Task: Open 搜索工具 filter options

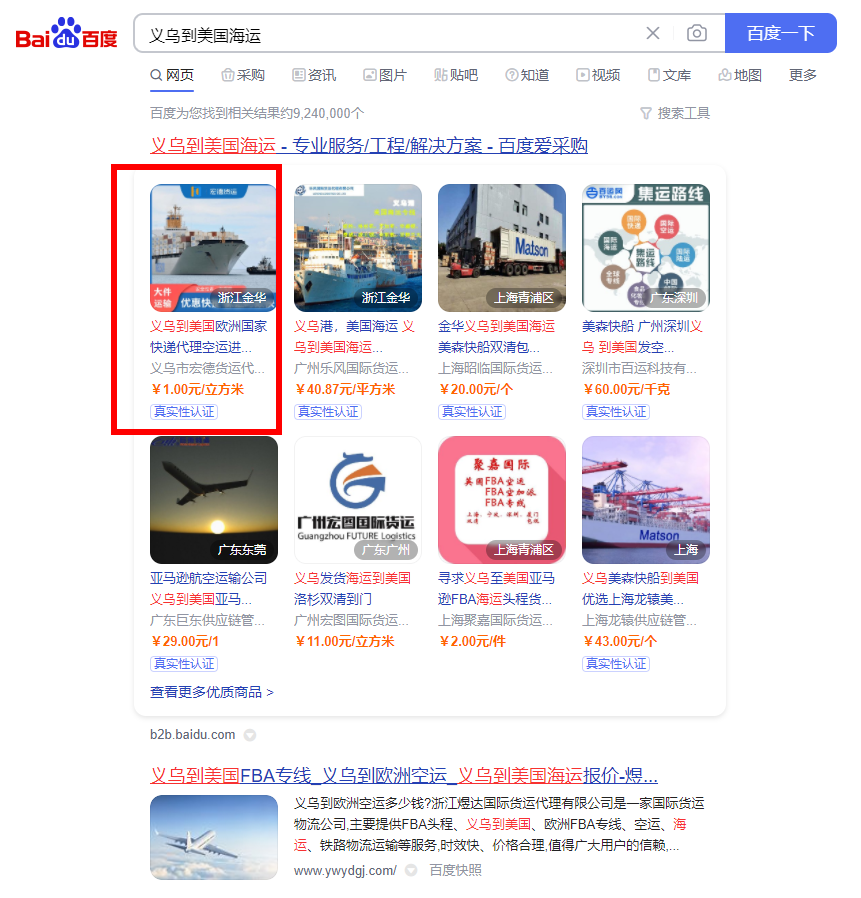Action: pos(675,113)
